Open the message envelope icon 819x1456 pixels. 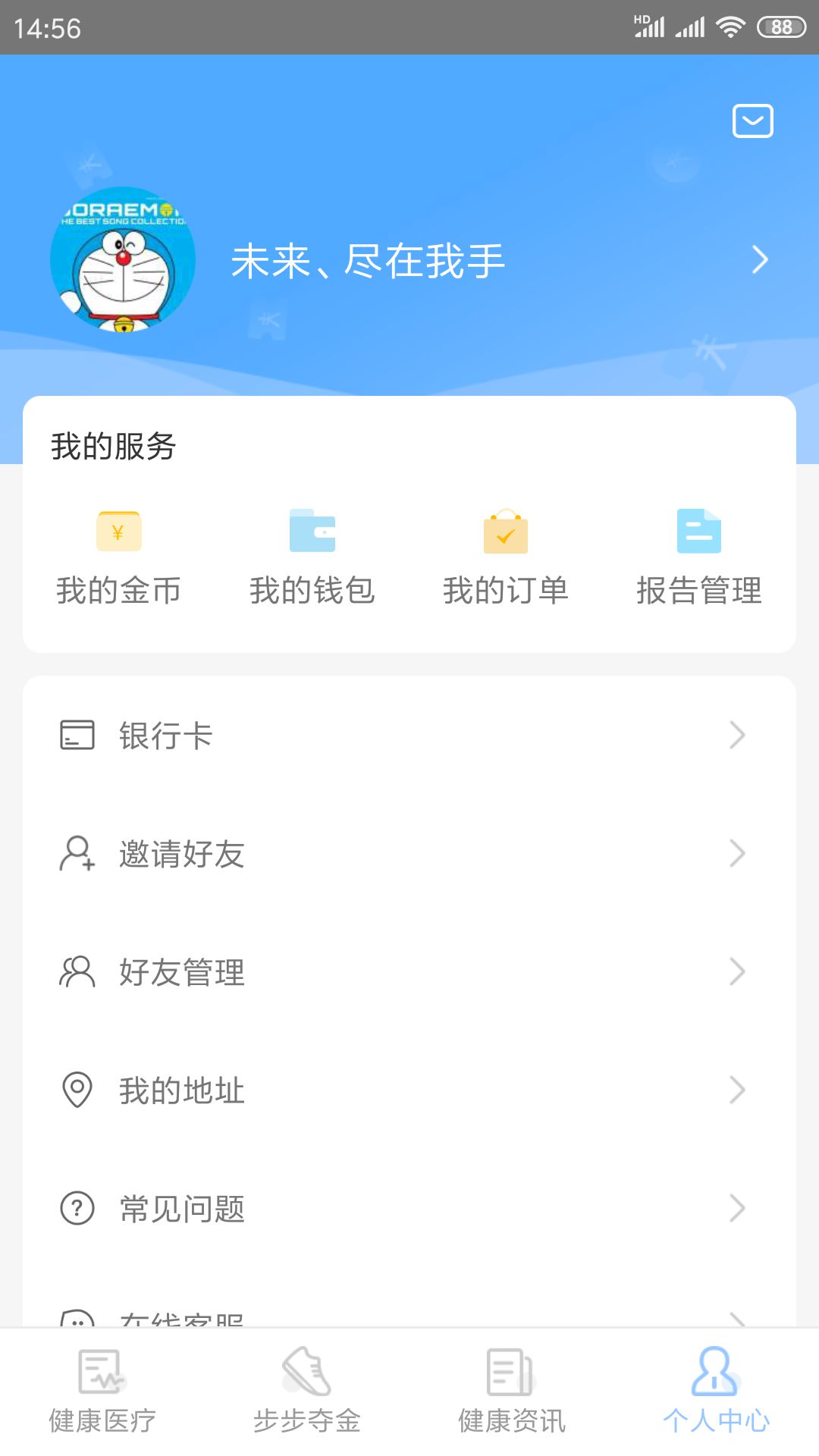point(753,120)
